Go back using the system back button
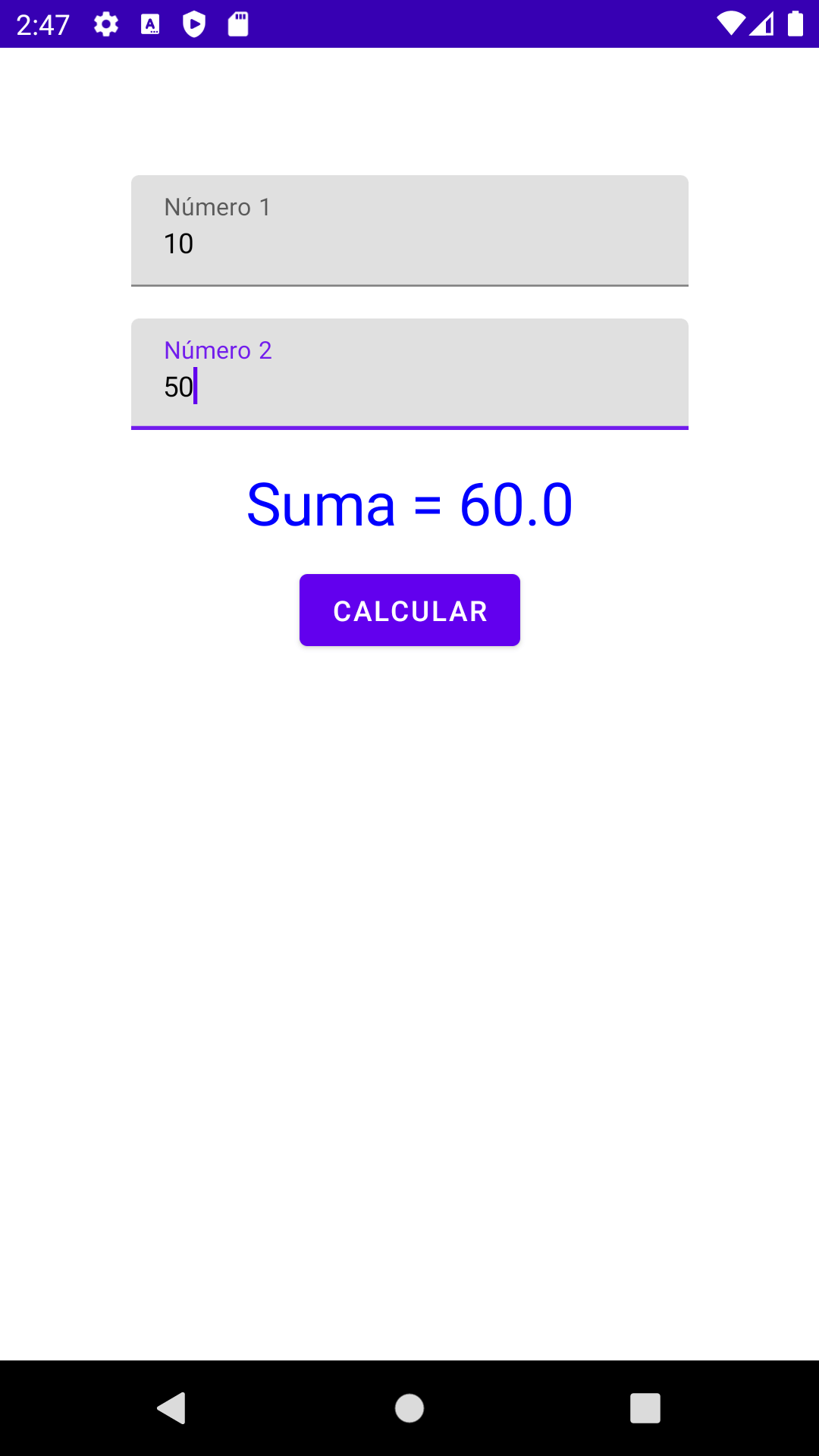This screenshot has height=1456, width=819. [x=171, y=1408]
